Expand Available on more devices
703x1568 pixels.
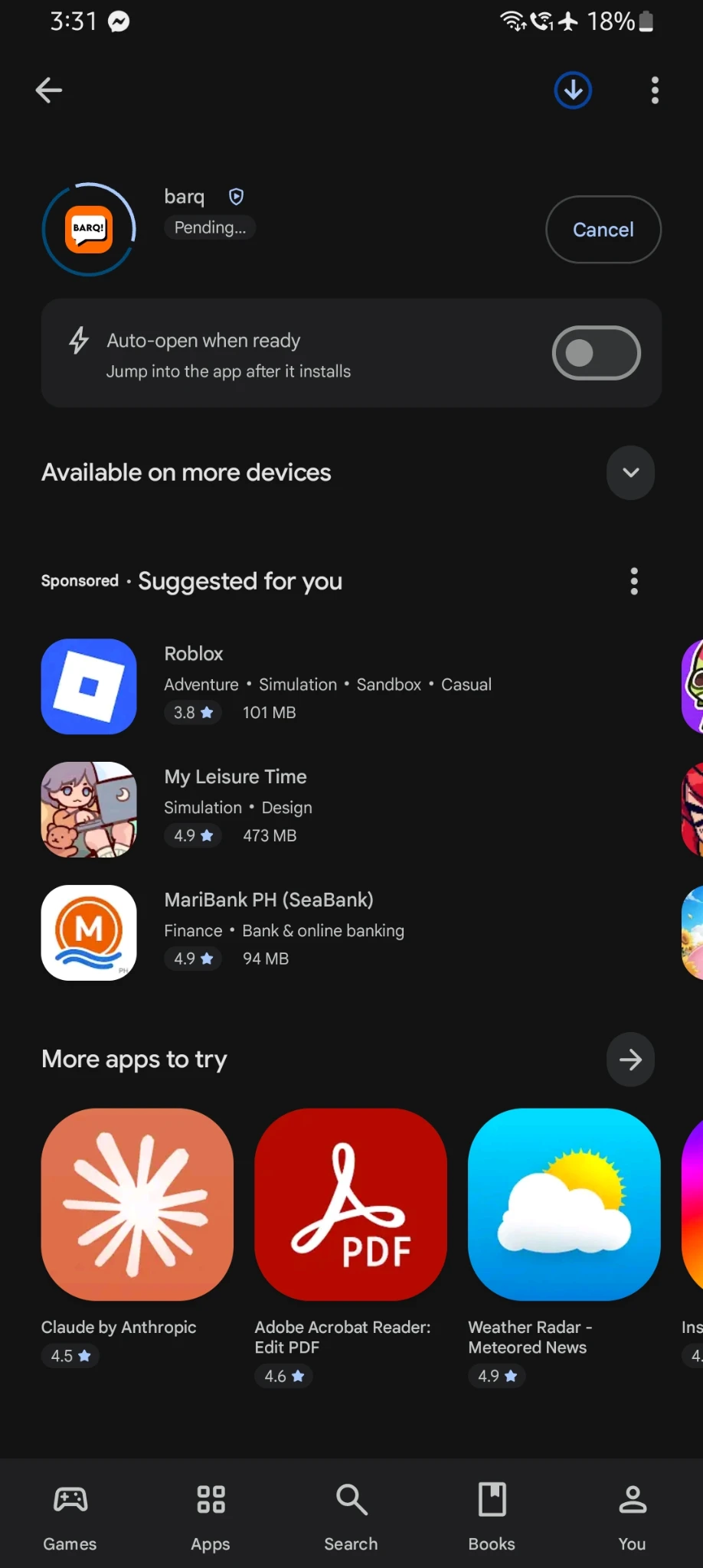[630, 472]
